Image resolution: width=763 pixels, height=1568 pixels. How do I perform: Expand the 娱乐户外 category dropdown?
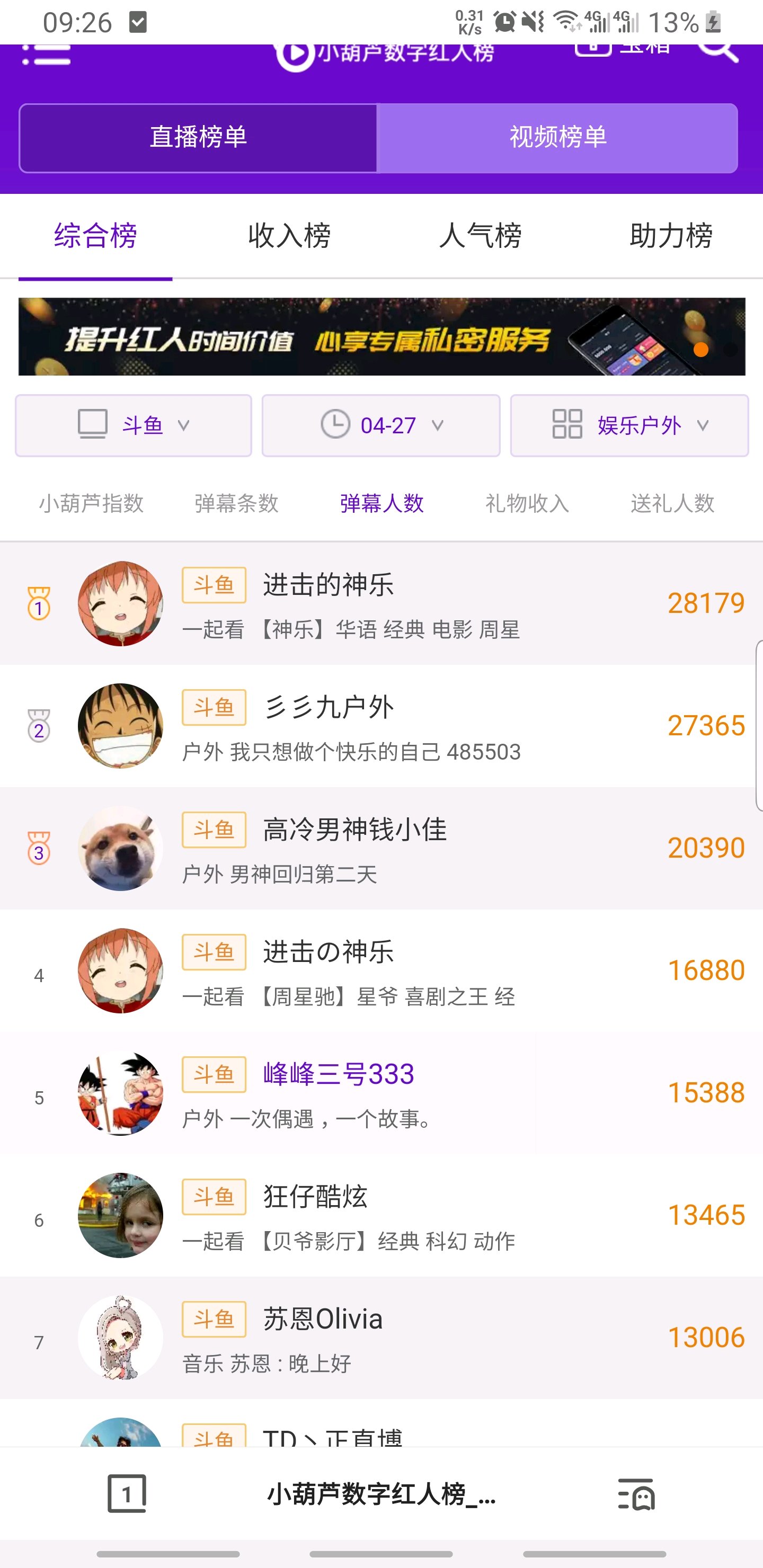pos(629,425)
